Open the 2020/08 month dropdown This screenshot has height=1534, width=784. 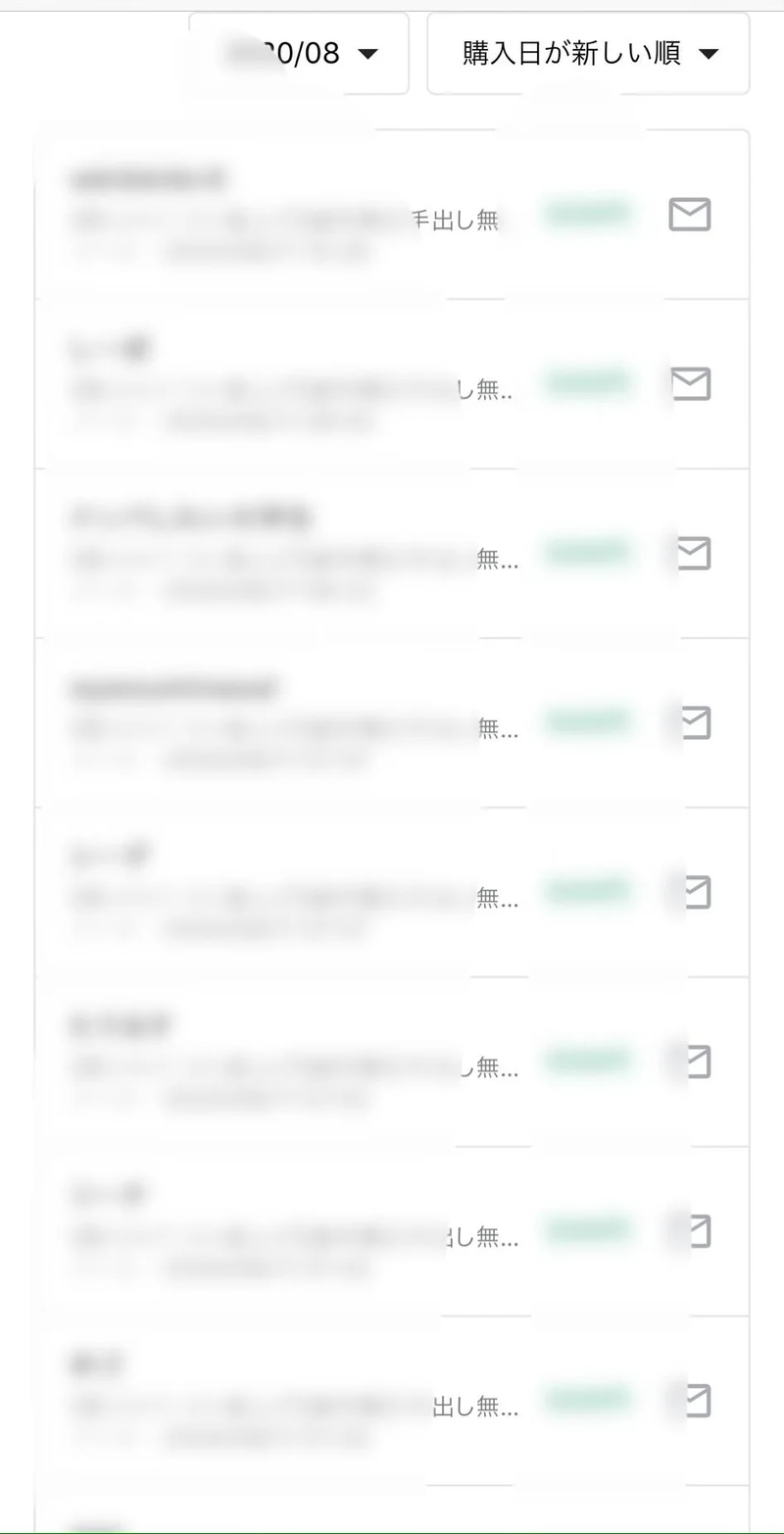click(x=299, y=54)
